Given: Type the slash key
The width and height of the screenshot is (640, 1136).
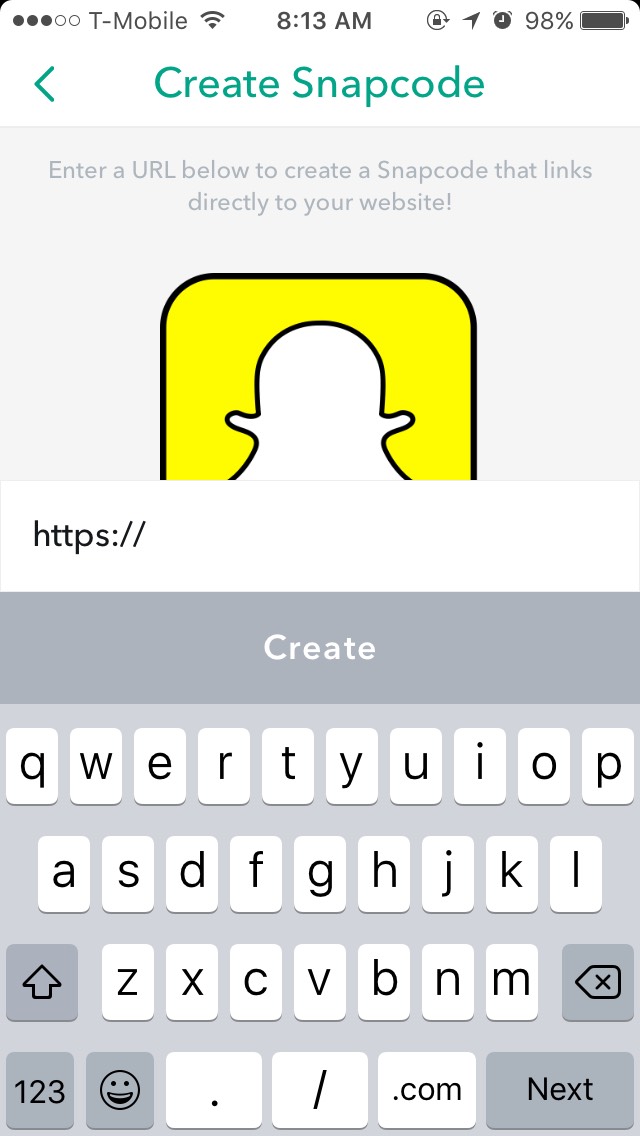Looking at the screenshot, I should (320, 1090).
